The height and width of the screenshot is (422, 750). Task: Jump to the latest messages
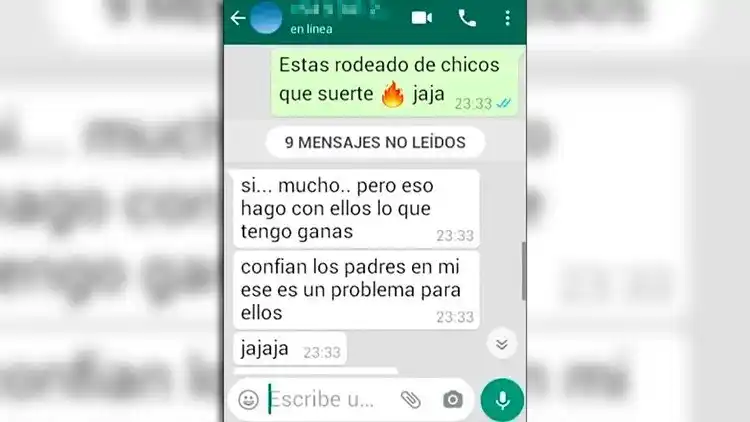501,344
